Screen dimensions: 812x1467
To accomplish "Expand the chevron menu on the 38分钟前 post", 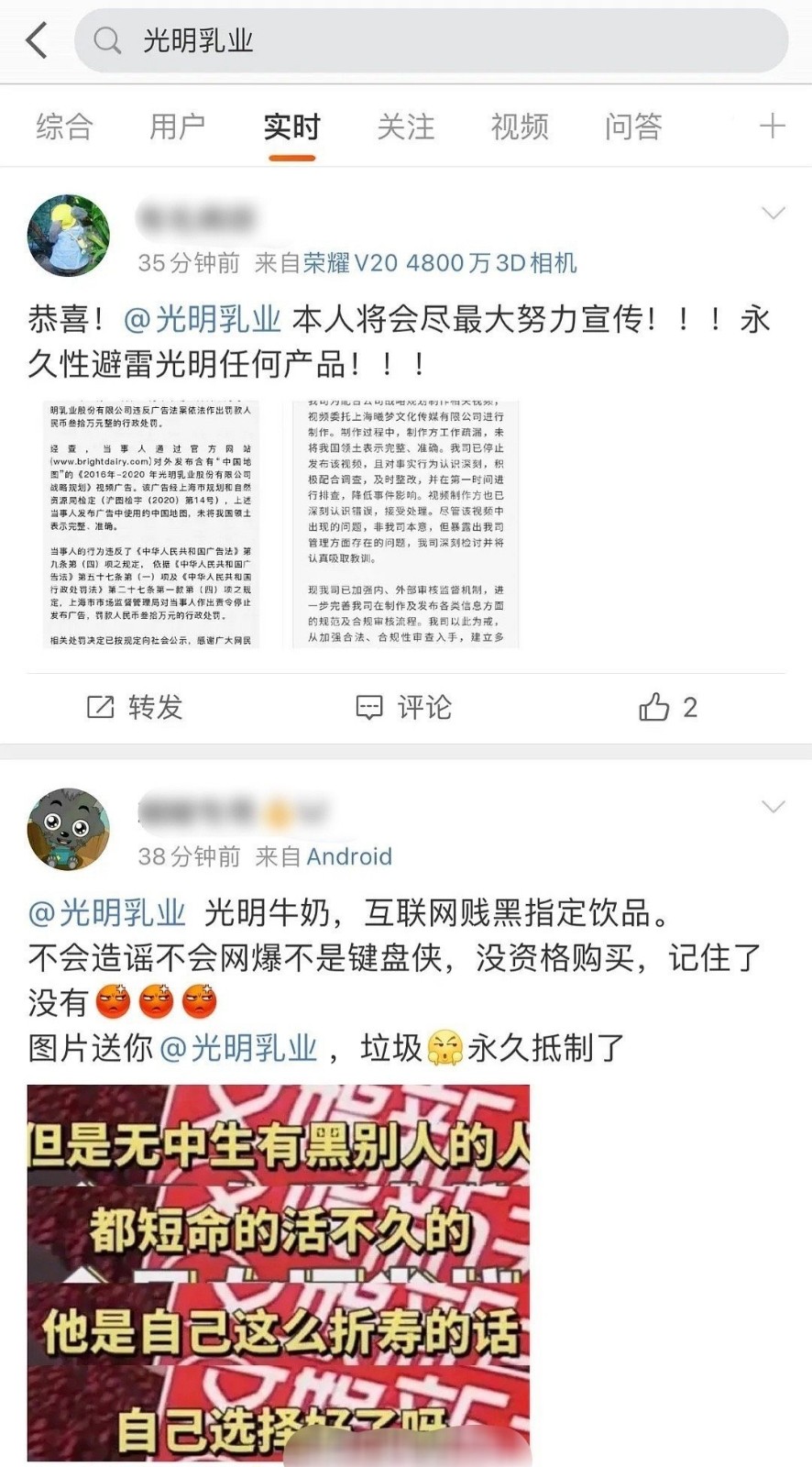I will tap(774, 807).
